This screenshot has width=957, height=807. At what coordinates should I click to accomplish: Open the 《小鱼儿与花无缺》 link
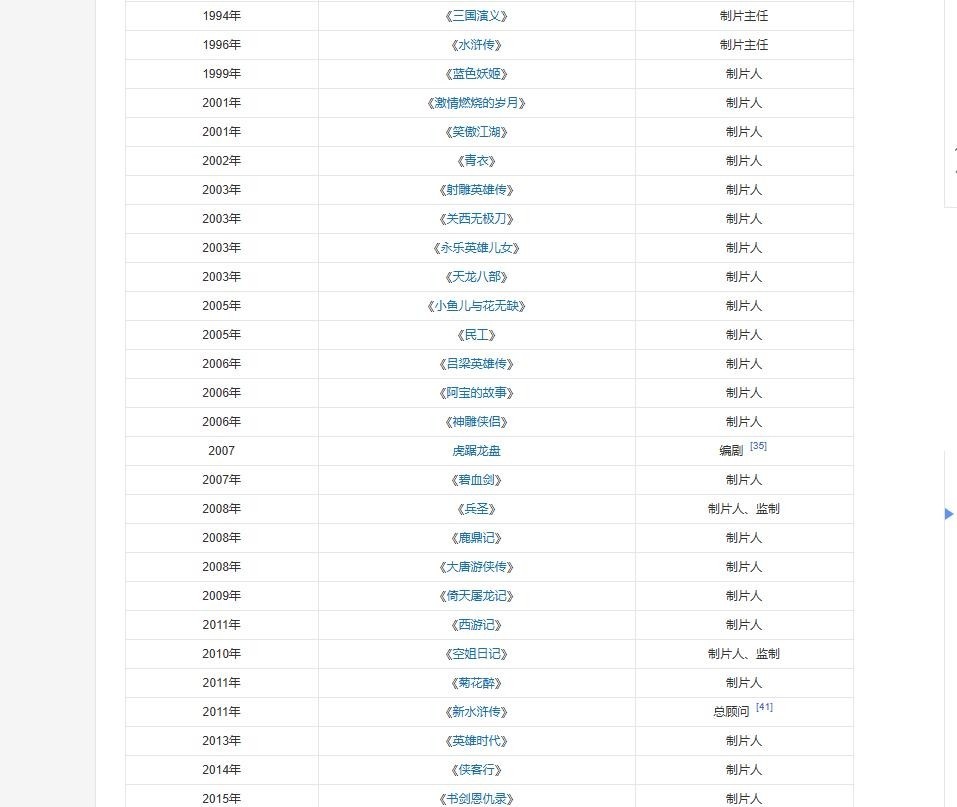(x=476, y=306)
